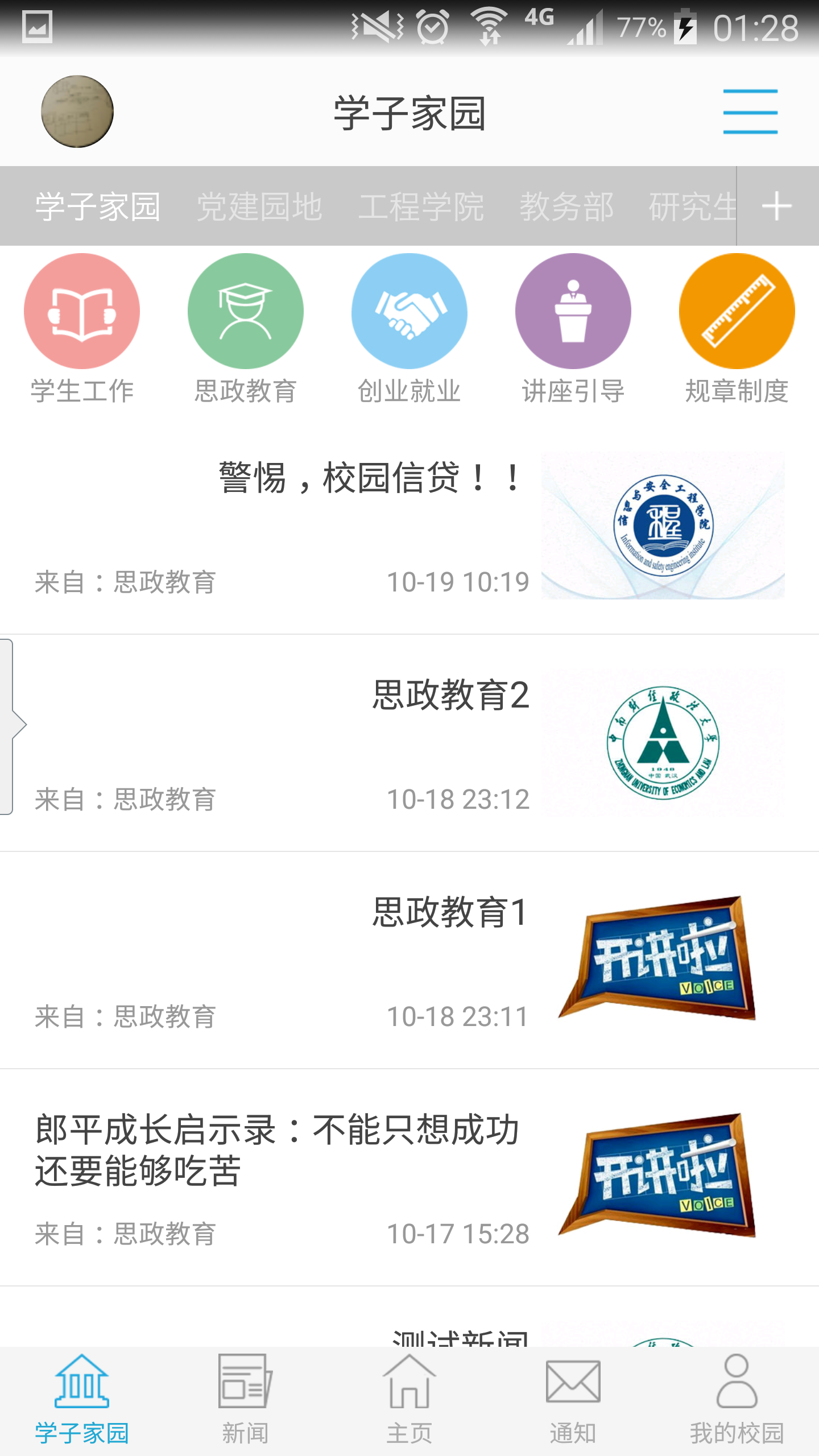819x1456 pixels.
Task: Open the hamburger menu
Action: tap(750, 111)
